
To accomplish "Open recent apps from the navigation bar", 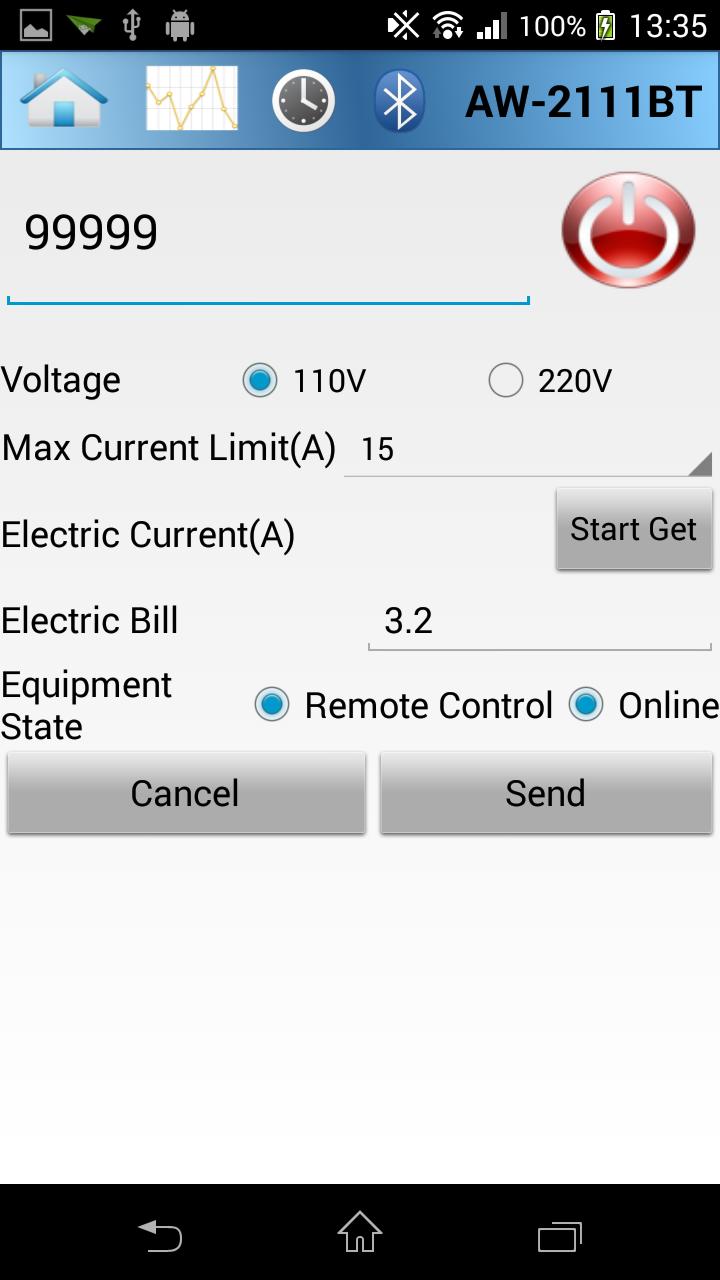I will pyautogui.click(x=559, y=1236).
